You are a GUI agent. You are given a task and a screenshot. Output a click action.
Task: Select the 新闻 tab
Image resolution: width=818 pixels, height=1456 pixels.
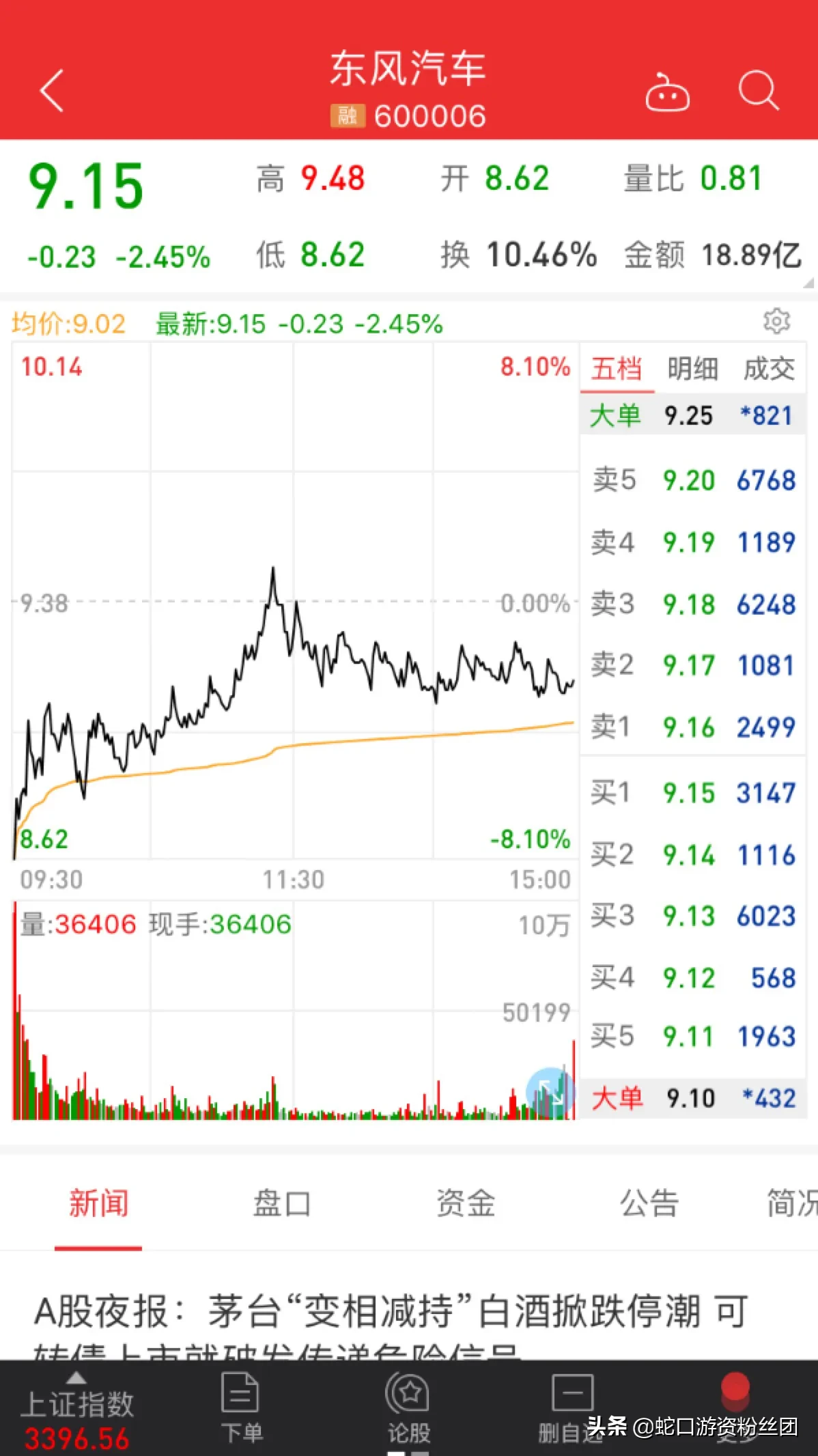coord(98,1204)
